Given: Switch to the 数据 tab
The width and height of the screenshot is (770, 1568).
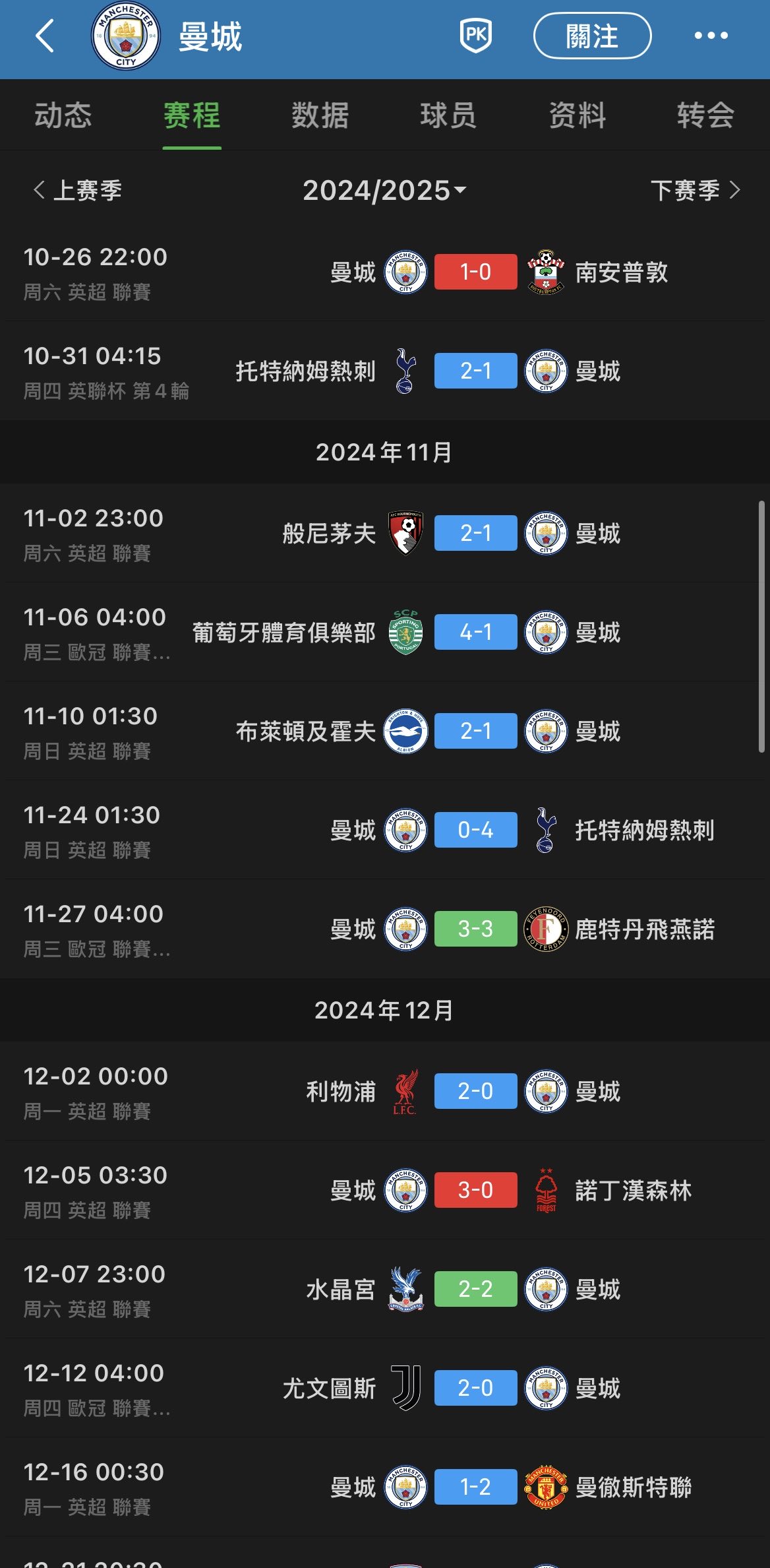Looking at the screenshot, I should click(x=320, y=115).
